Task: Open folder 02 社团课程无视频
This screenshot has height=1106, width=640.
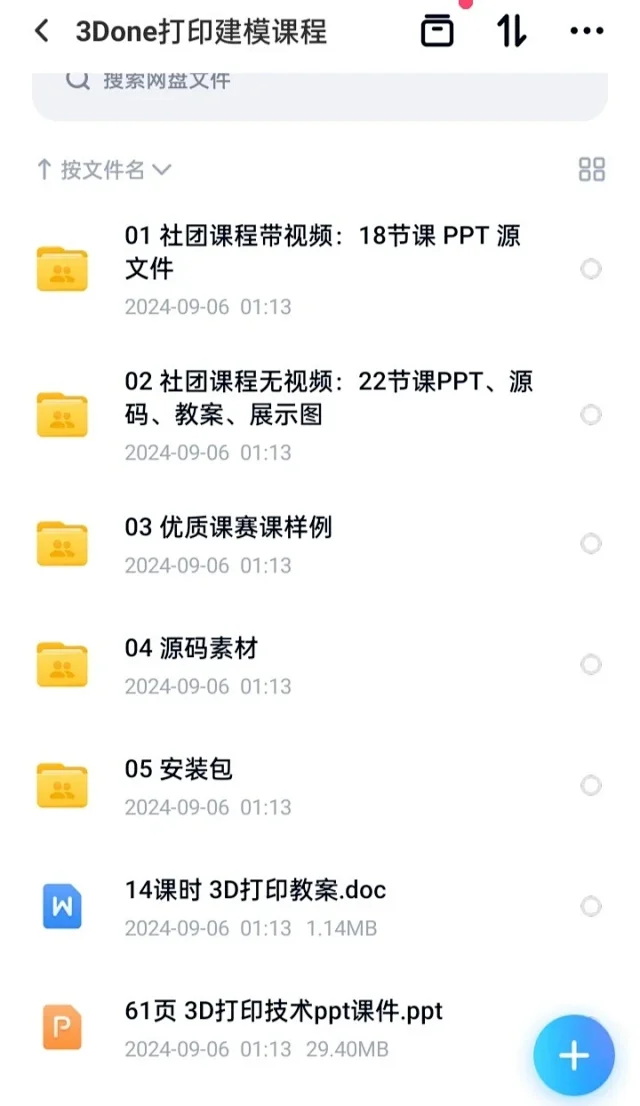Action: (x=320, y=415)
